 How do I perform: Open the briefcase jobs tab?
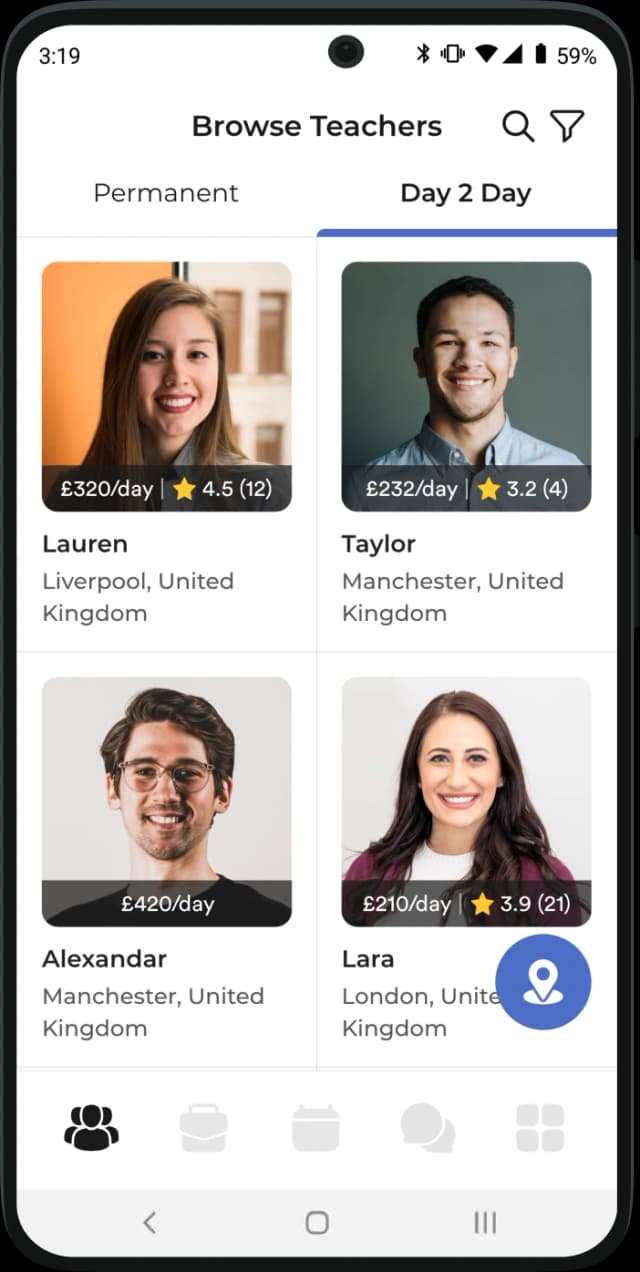pyautogui.click(x=203, y=1127)
